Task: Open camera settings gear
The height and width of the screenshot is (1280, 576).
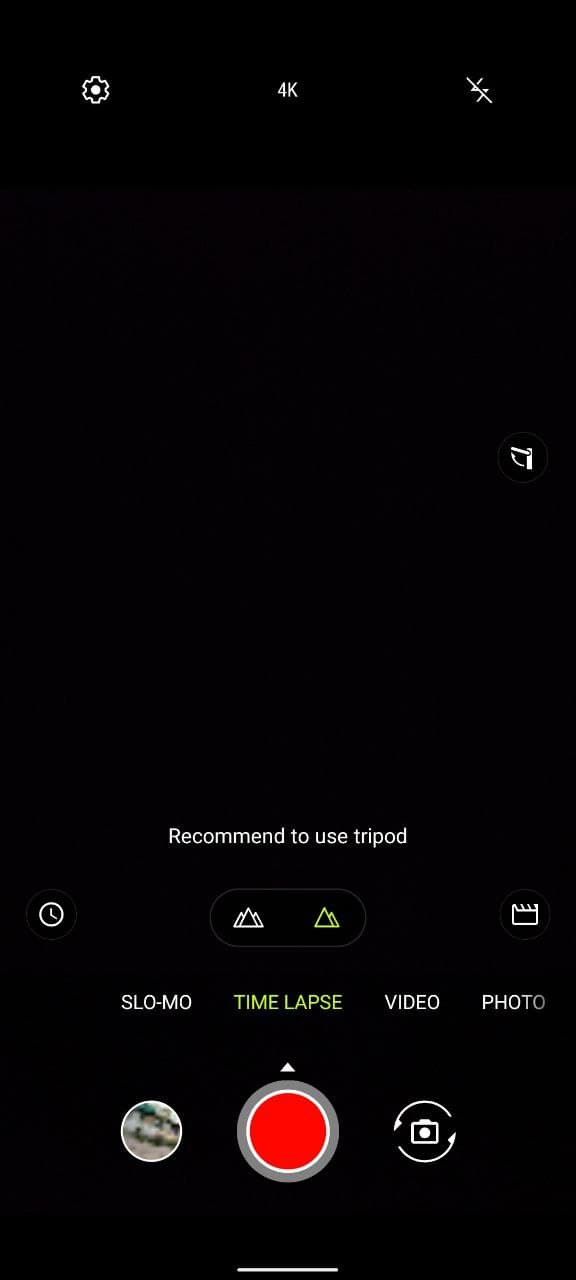Action: pos(95,90)
